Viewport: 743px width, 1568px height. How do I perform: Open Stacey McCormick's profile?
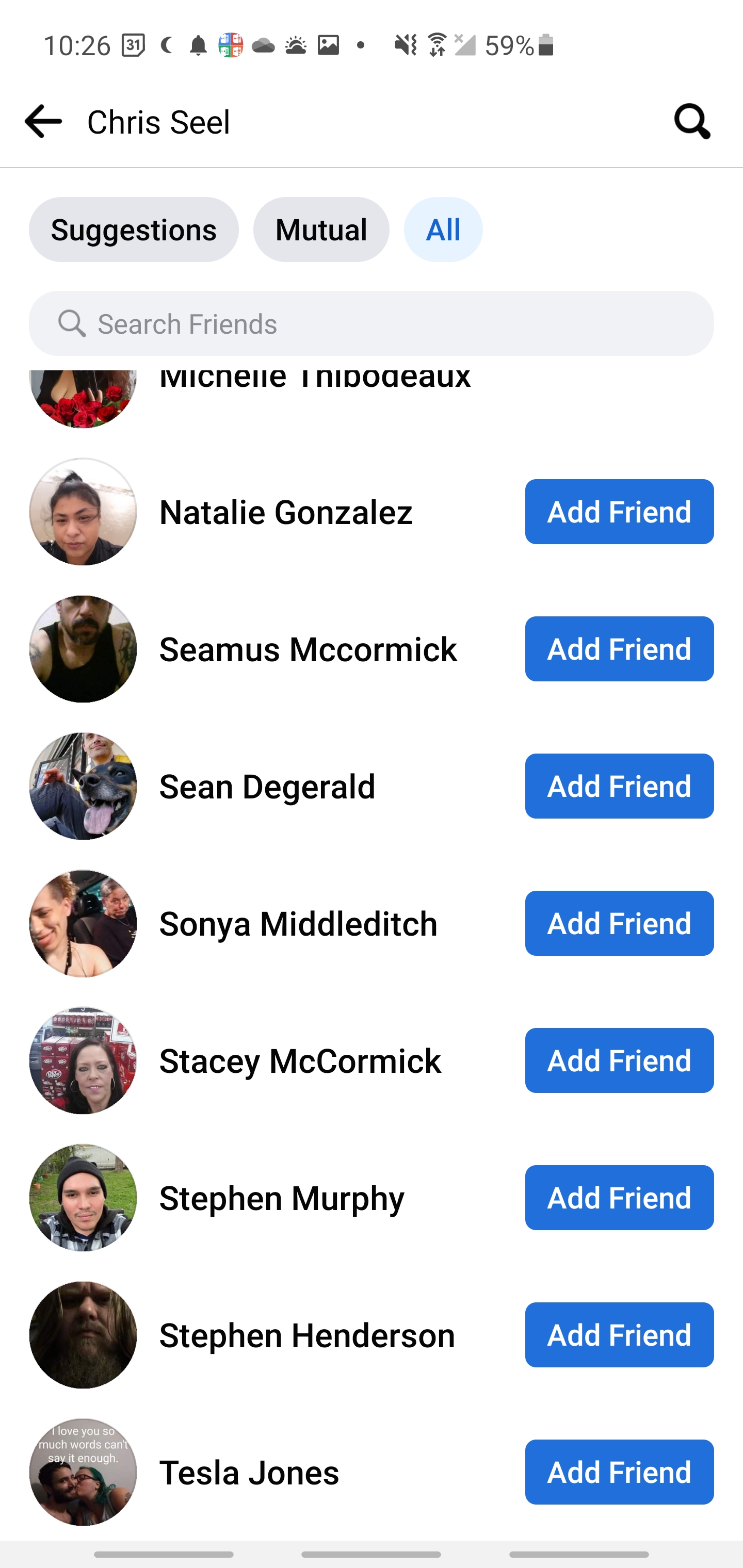pos(300,1060)
